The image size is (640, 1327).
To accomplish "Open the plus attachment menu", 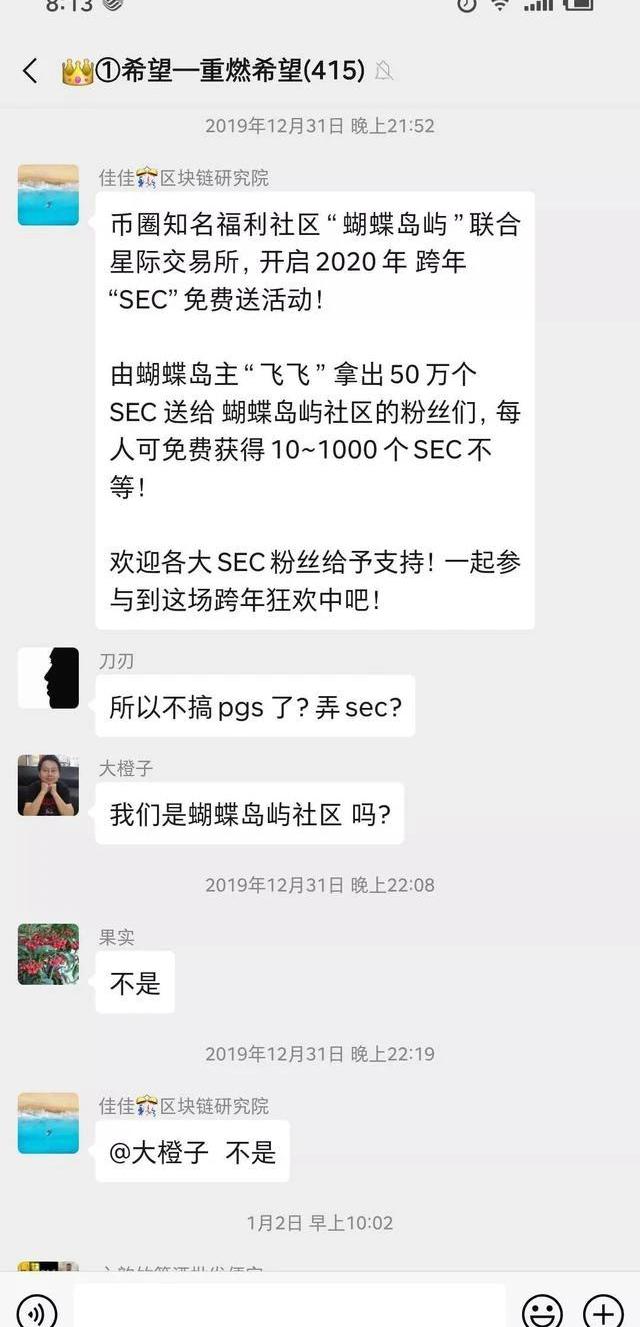I will point(603,1309).
